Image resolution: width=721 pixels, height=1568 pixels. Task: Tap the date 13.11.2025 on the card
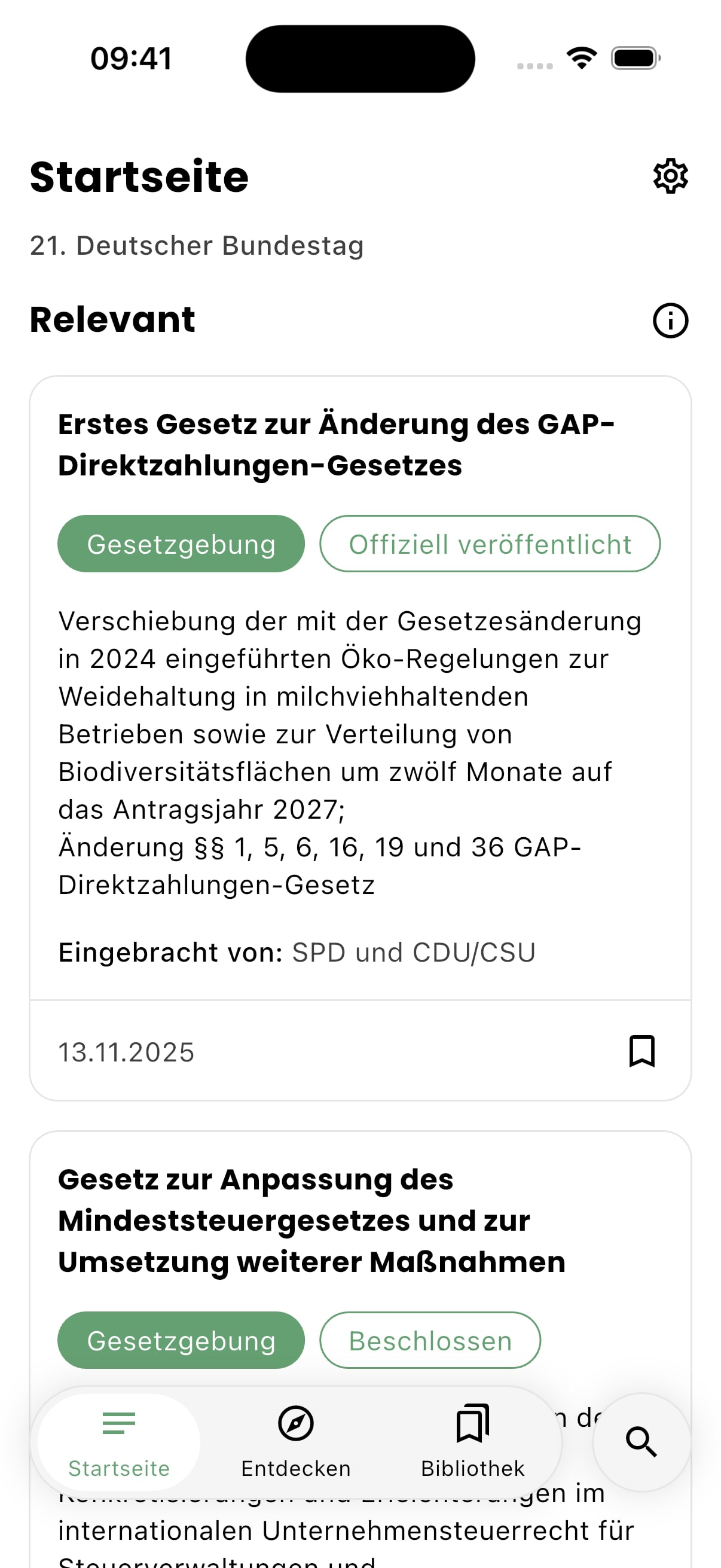pyautogui.click(x=126, y=1051)
